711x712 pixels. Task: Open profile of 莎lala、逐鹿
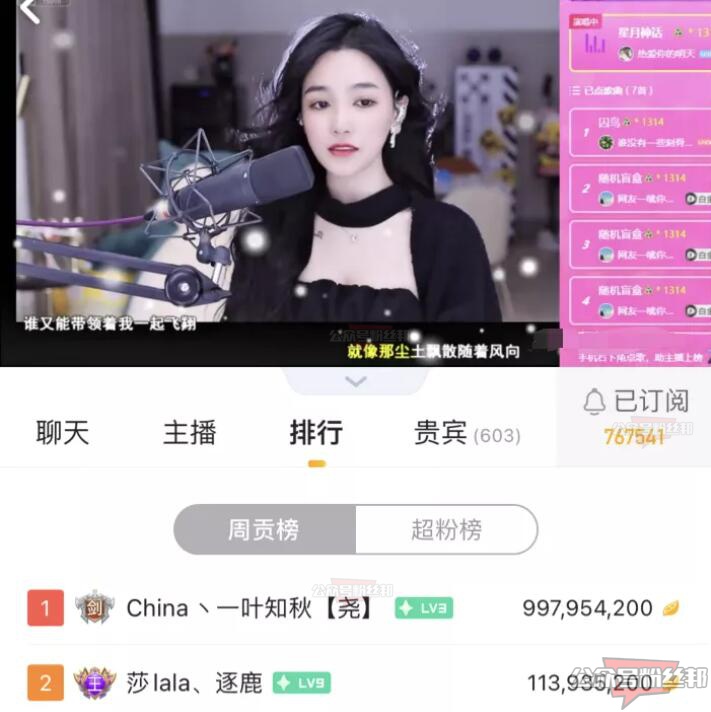tap(194, 683)
